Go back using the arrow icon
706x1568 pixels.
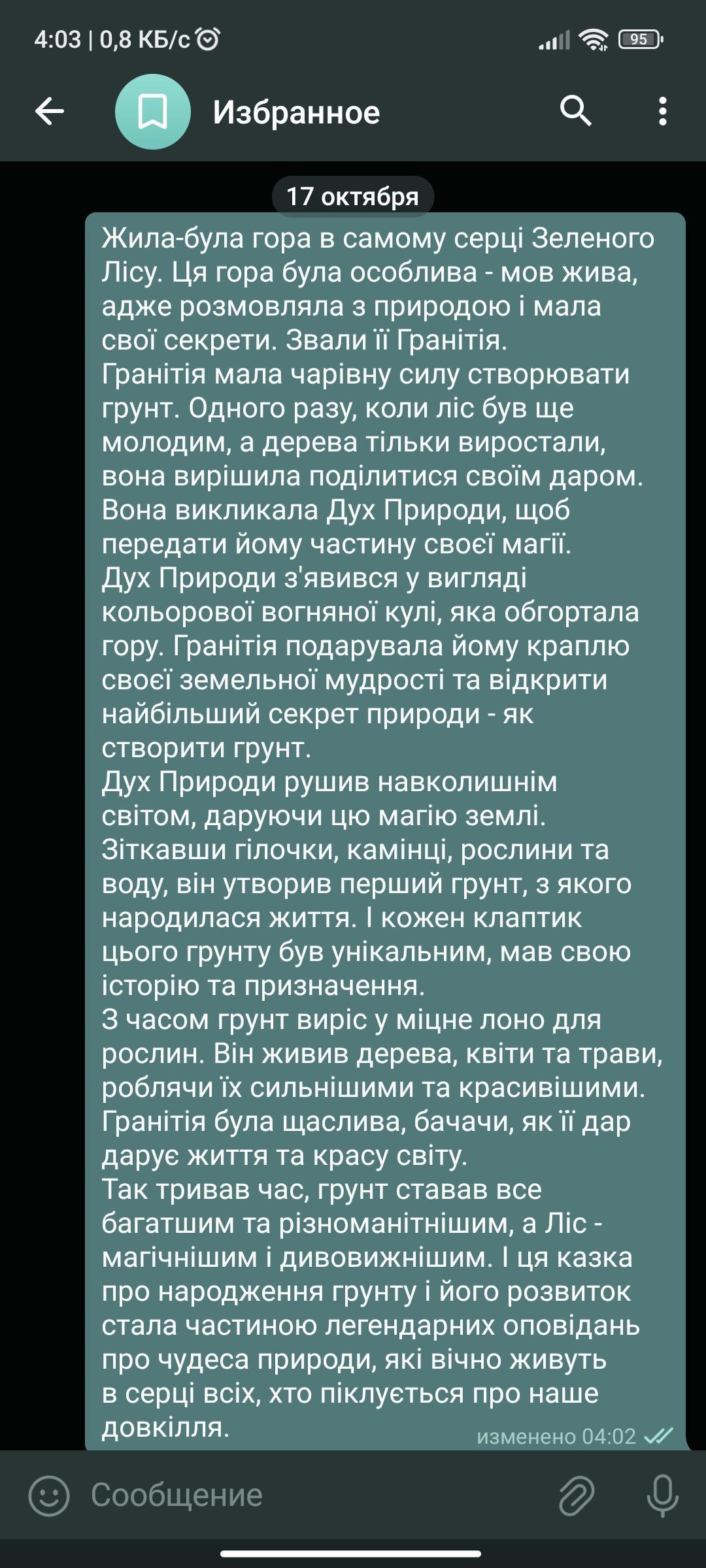pyautogui.click(x=50, y=112)
